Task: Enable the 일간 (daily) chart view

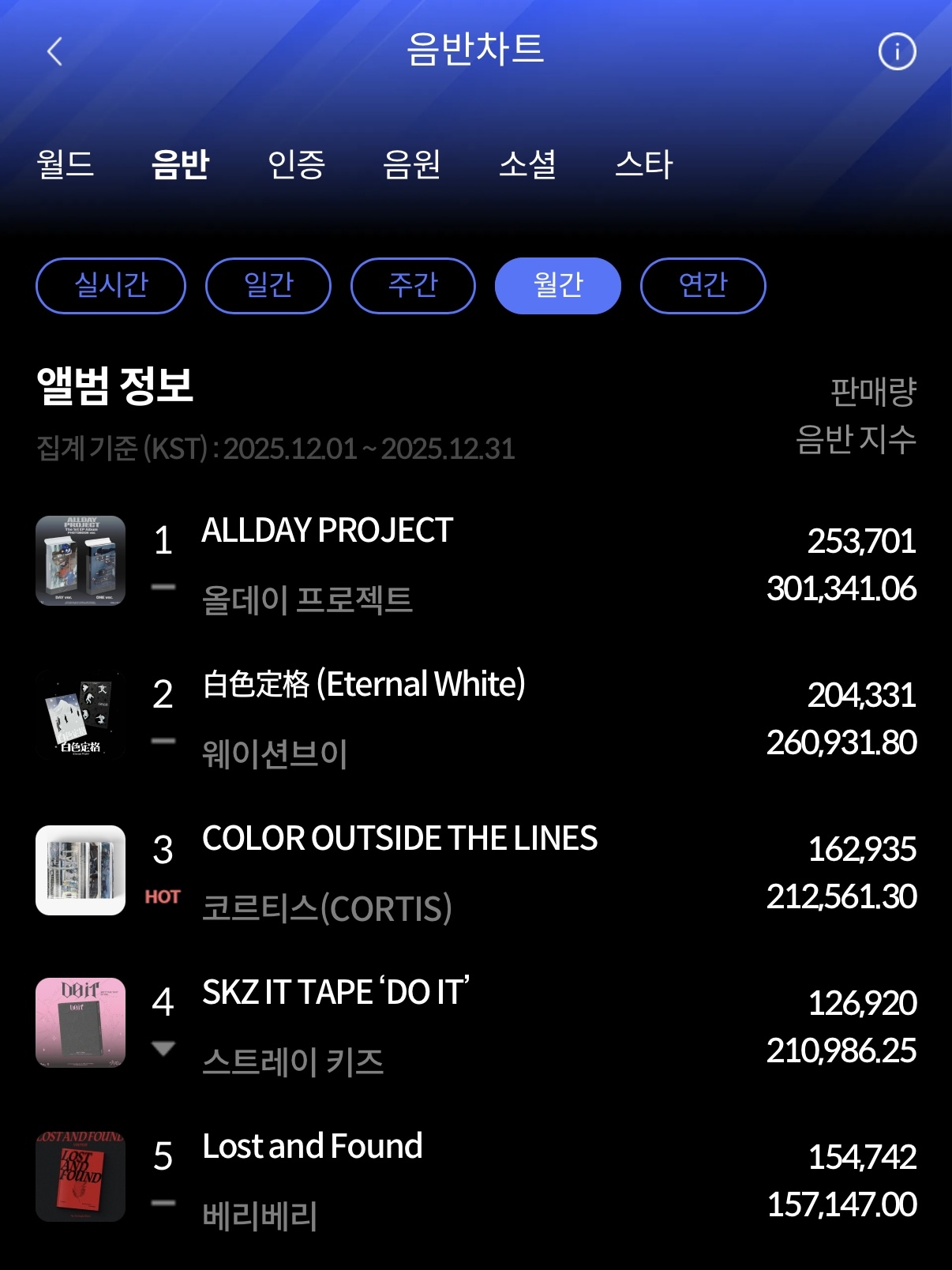Action: pos(268,286)
